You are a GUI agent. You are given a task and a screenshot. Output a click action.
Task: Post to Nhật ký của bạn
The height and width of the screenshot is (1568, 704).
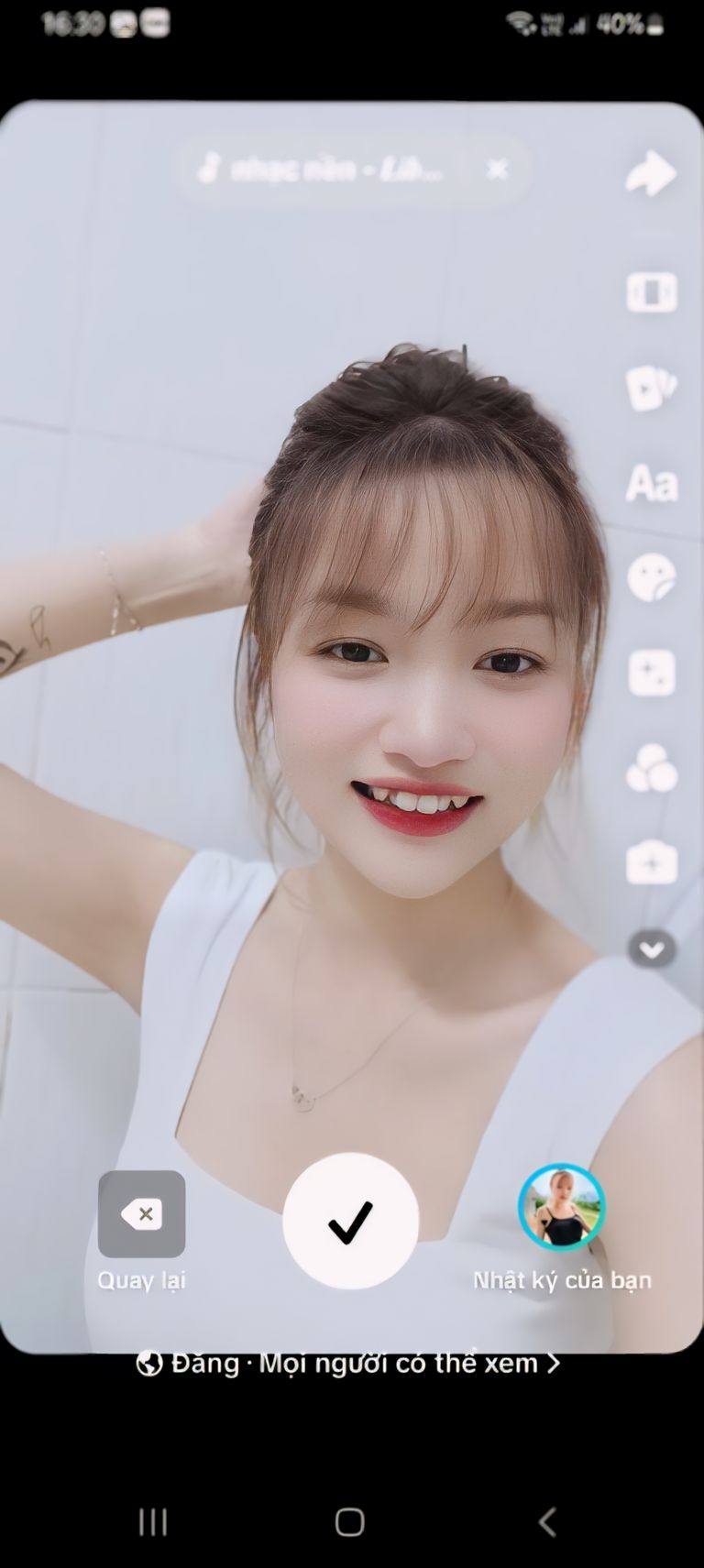coord(561,1208)
